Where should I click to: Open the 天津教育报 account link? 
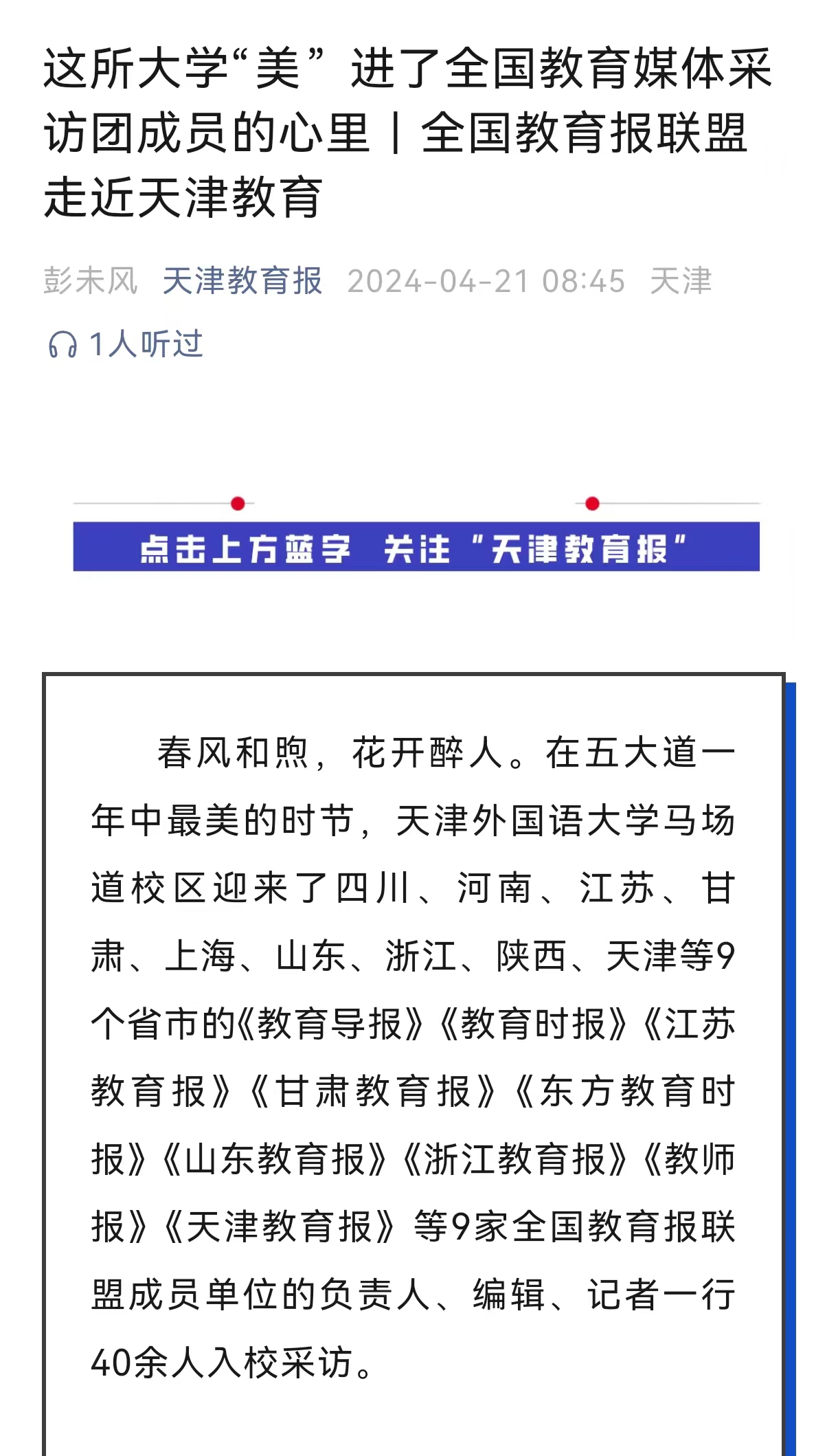[242, 281]
